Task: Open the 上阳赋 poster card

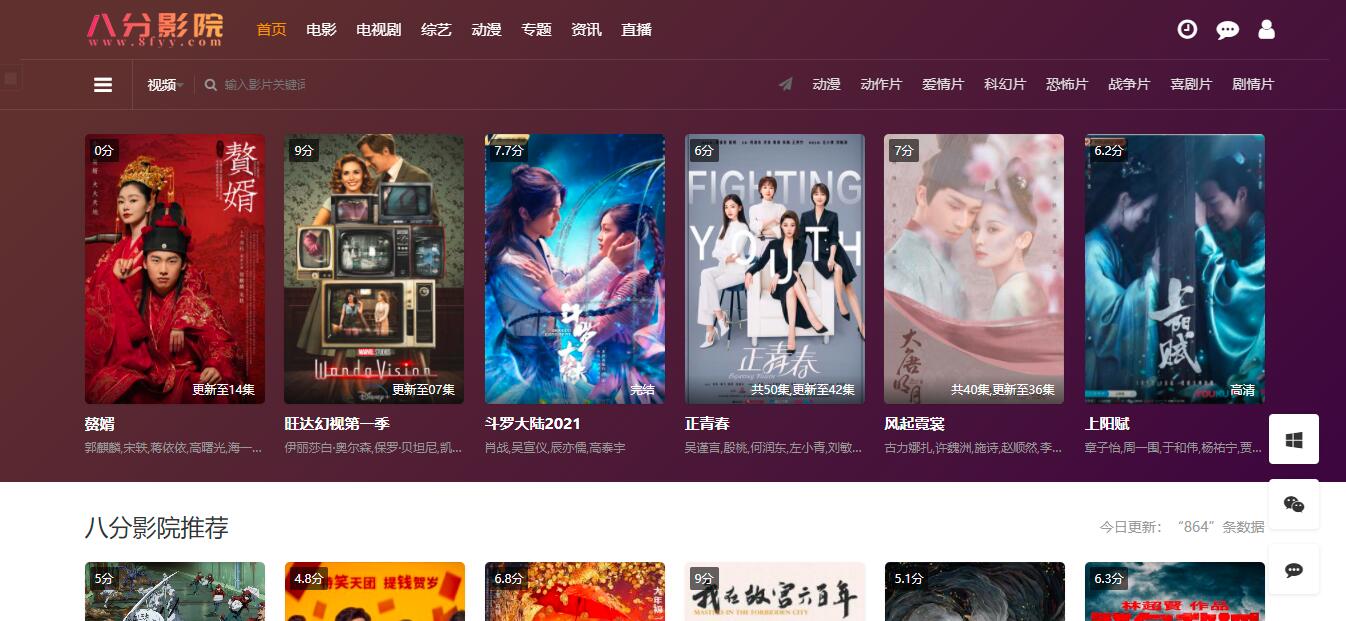Action: [x=1175, y=268]
